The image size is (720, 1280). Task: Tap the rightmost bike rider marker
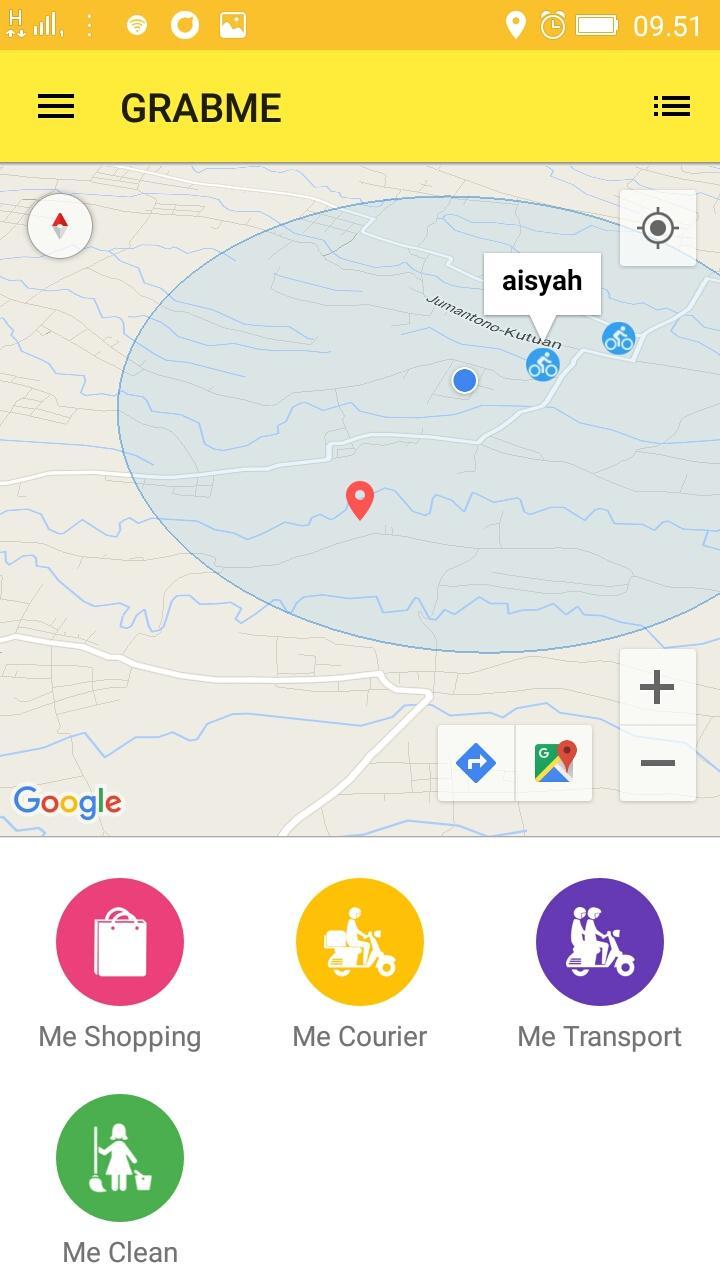click(618, 339)
